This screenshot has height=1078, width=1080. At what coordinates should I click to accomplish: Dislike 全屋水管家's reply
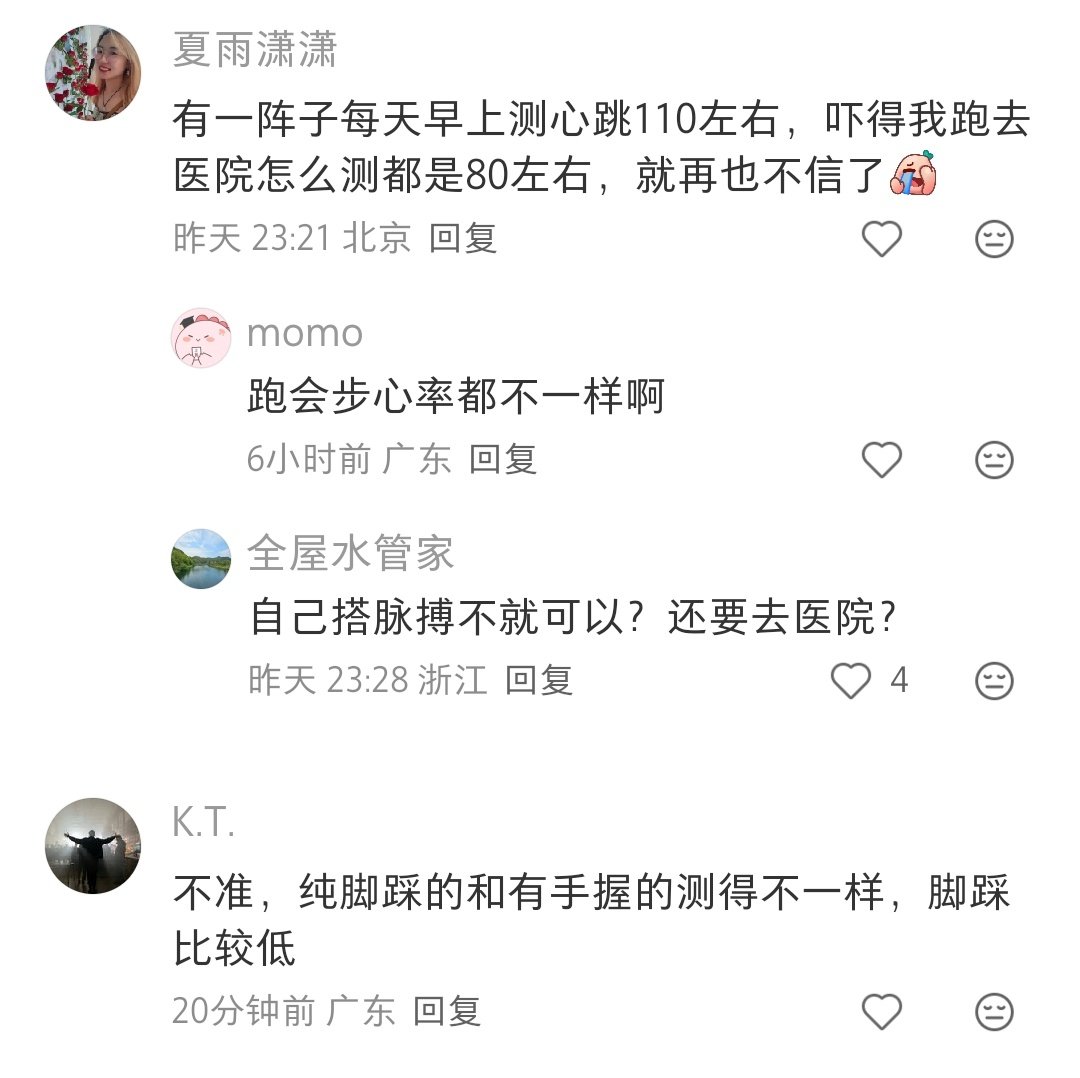(x=994, y=681)
